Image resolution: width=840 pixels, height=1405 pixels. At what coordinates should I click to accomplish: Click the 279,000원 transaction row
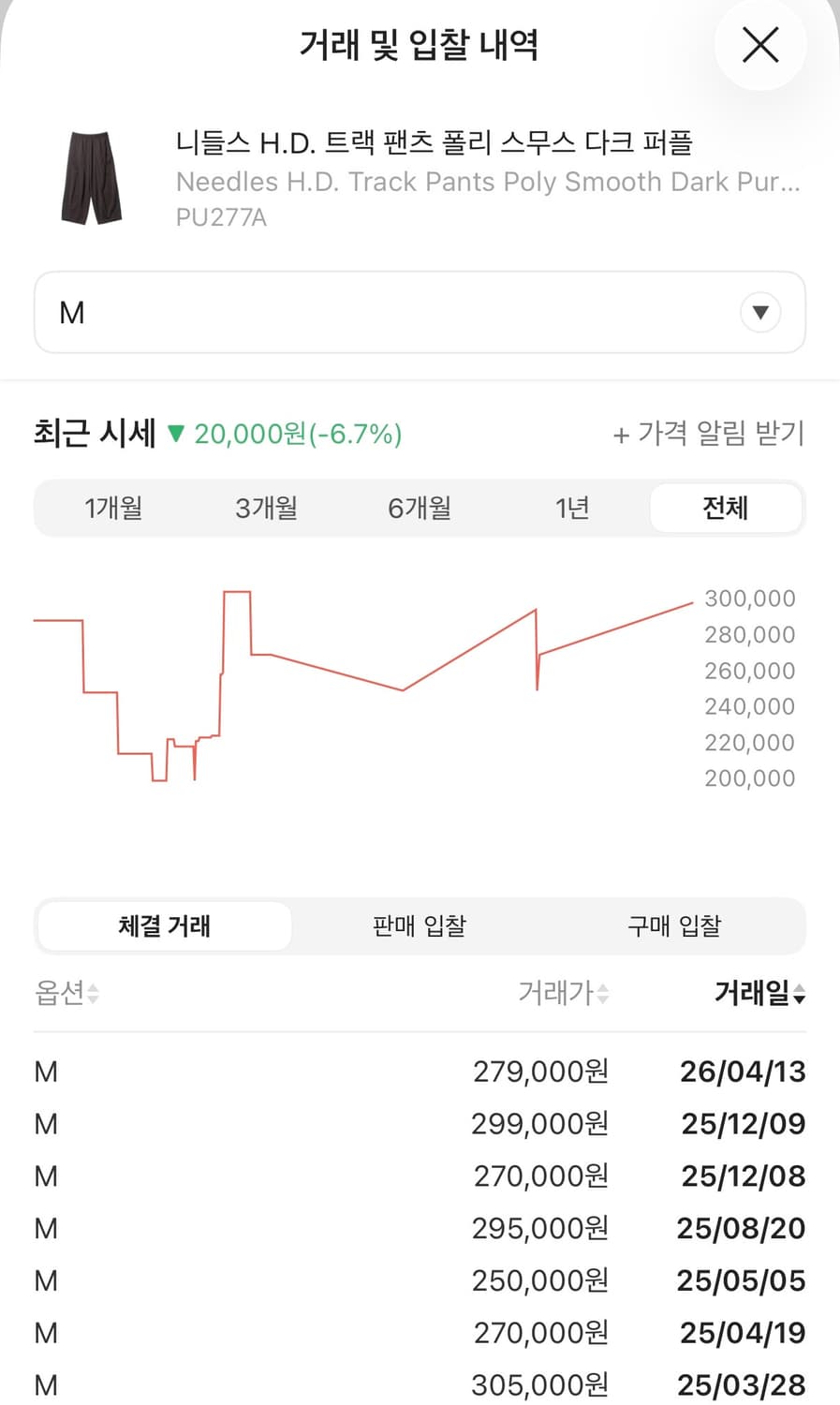(x=420, y=1072)
